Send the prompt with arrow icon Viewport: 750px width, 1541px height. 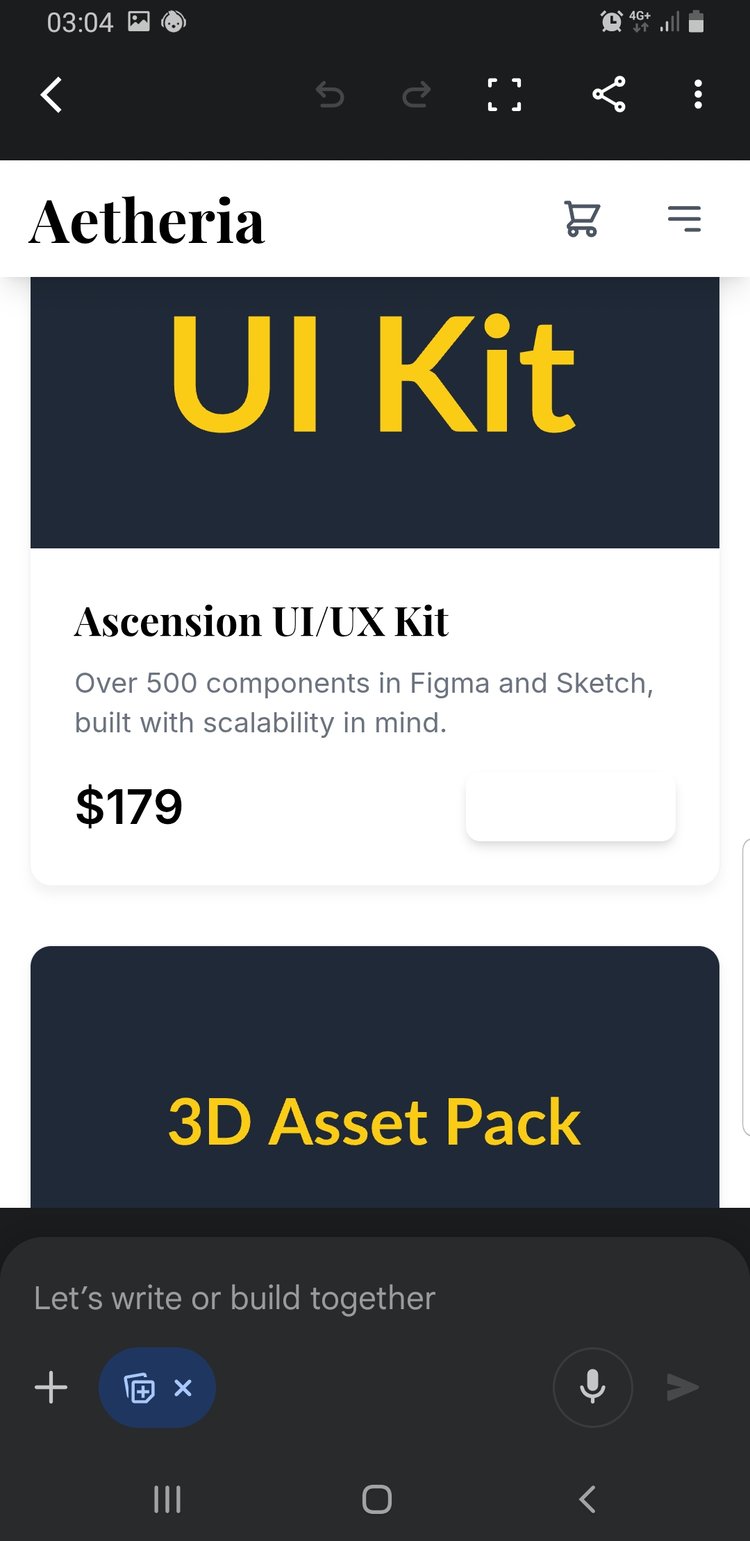click(683, 1387)
